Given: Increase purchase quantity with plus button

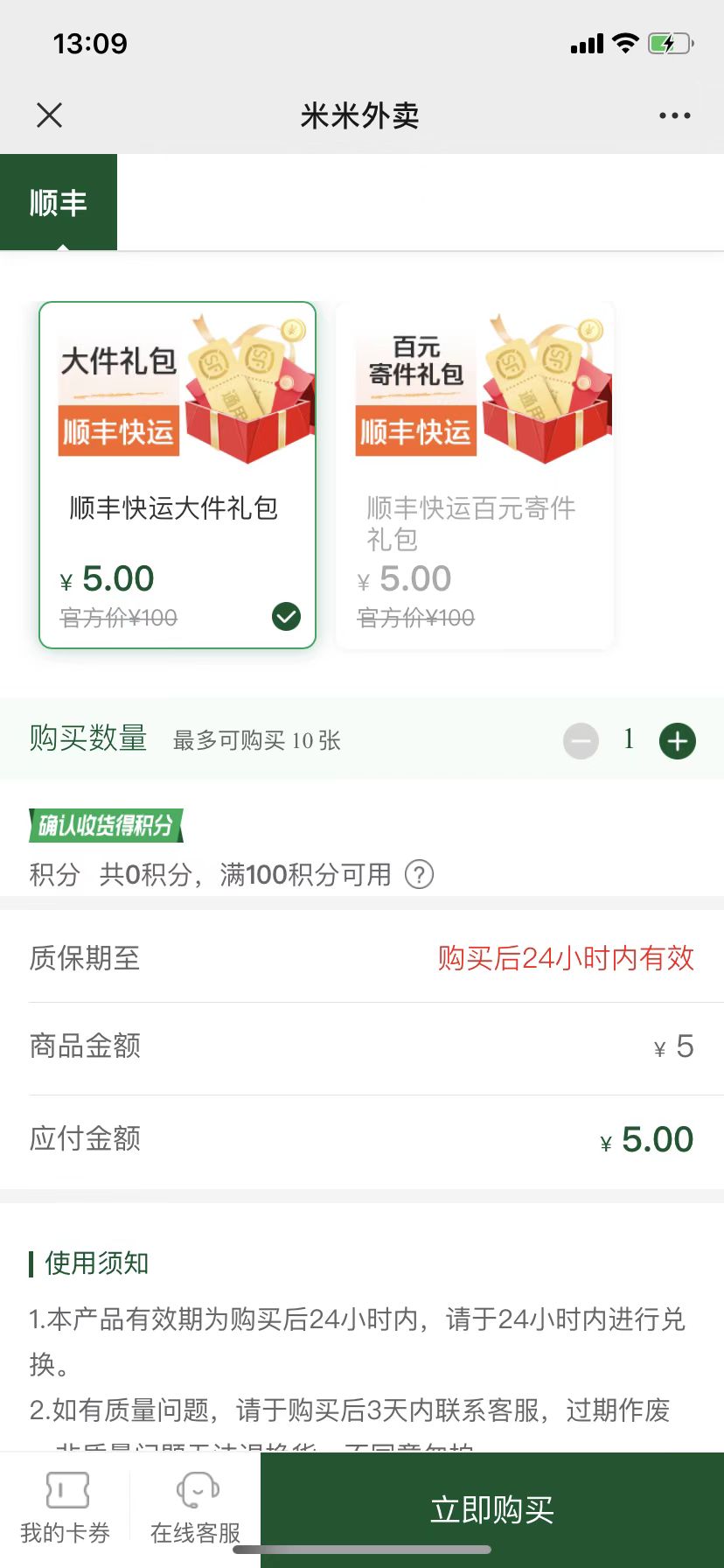Looking at the screenshot, I should [678, 741].
